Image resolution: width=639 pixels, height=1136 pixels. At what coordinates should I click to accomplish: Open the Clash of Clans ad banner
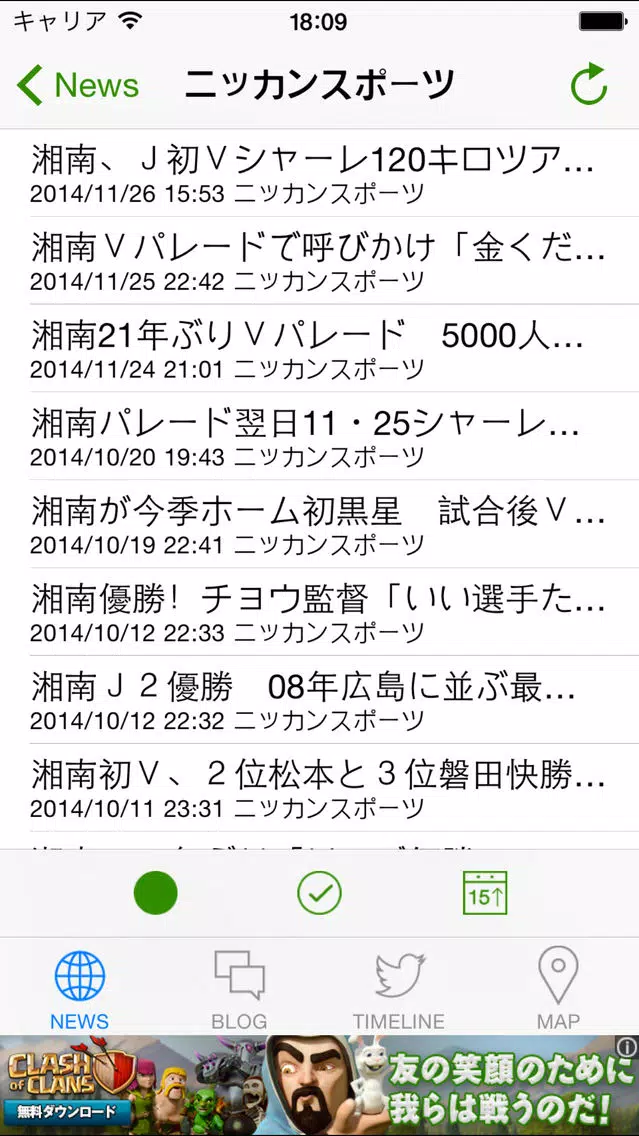[320, 1085]
